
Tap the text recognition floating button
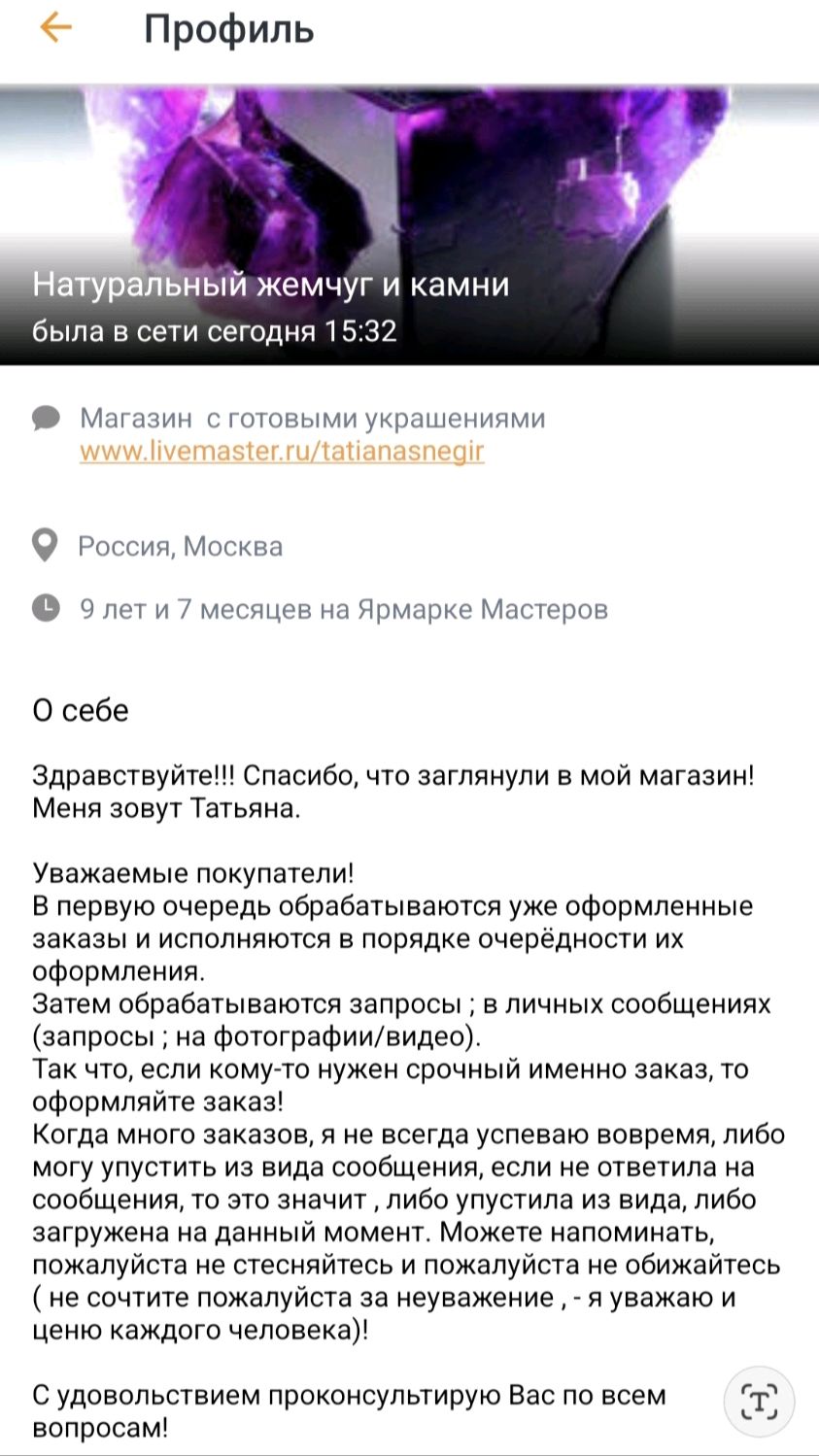[759, 1402]
